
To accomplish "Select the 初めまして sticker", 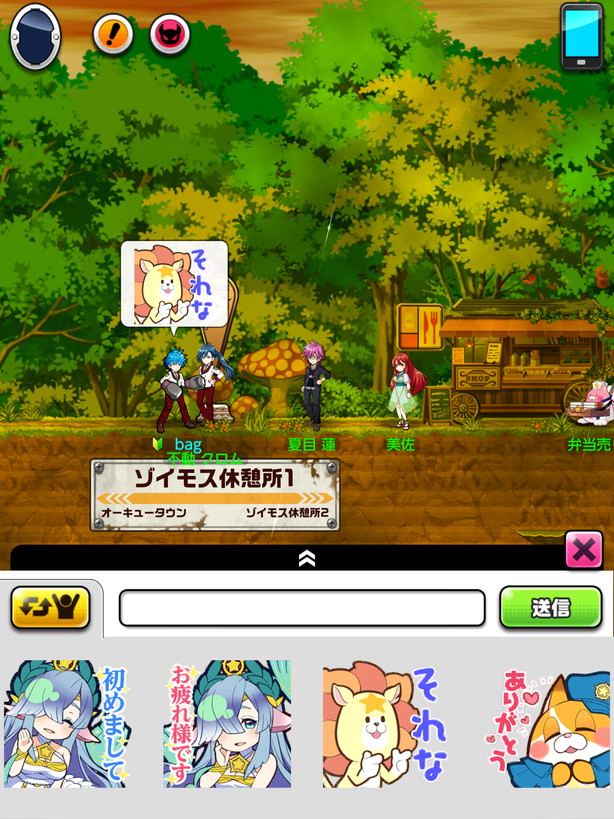I will (66, 722).
